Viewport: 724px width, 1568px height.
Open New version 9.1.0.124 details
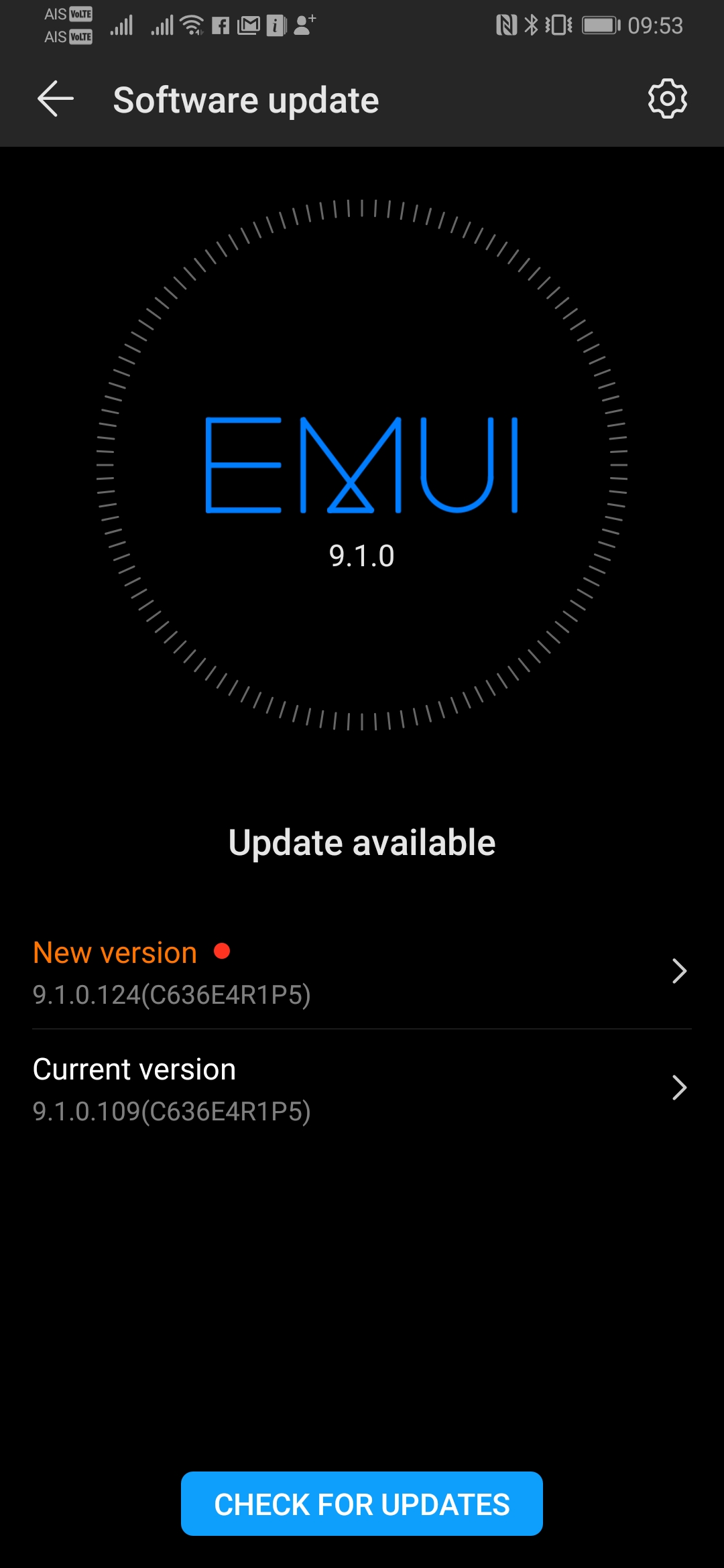(362, 972)
